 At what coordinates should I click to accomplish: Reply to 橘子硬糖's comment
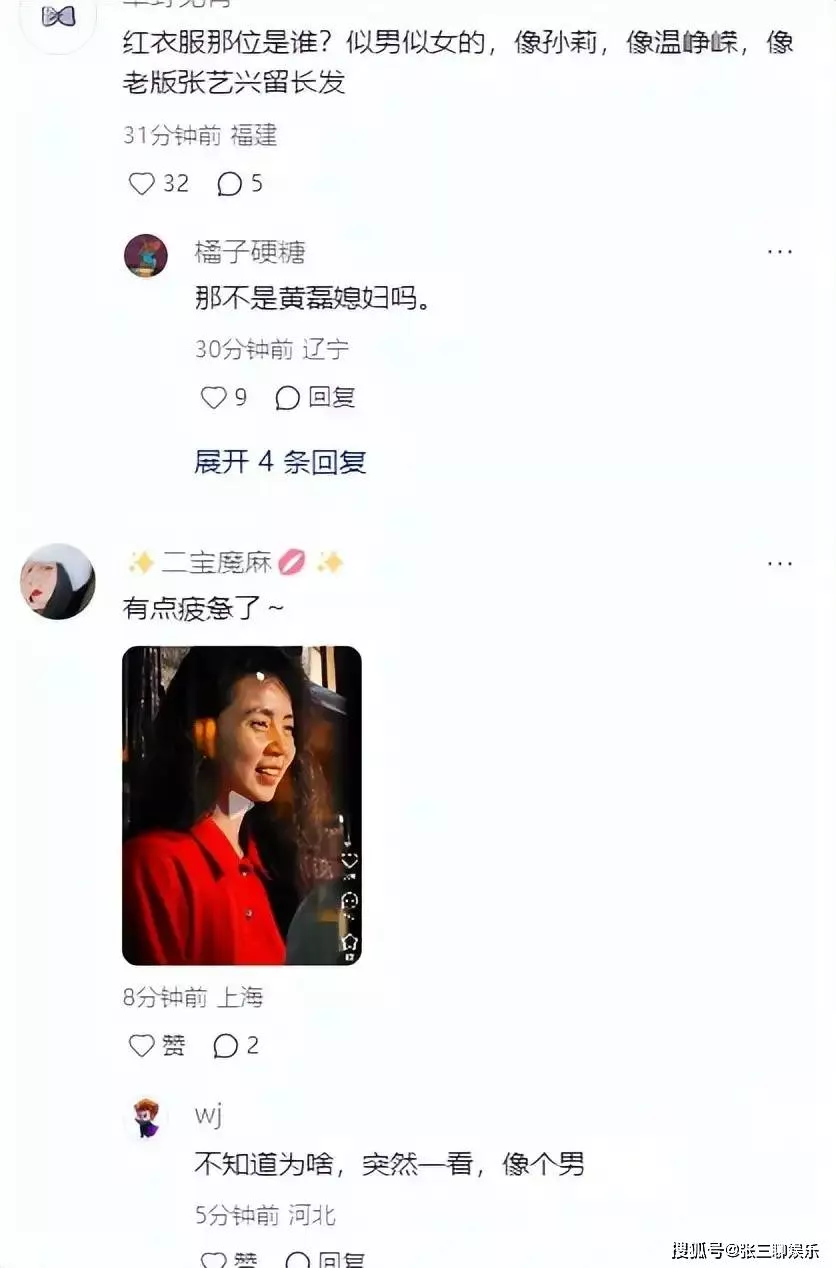(316, 398)
